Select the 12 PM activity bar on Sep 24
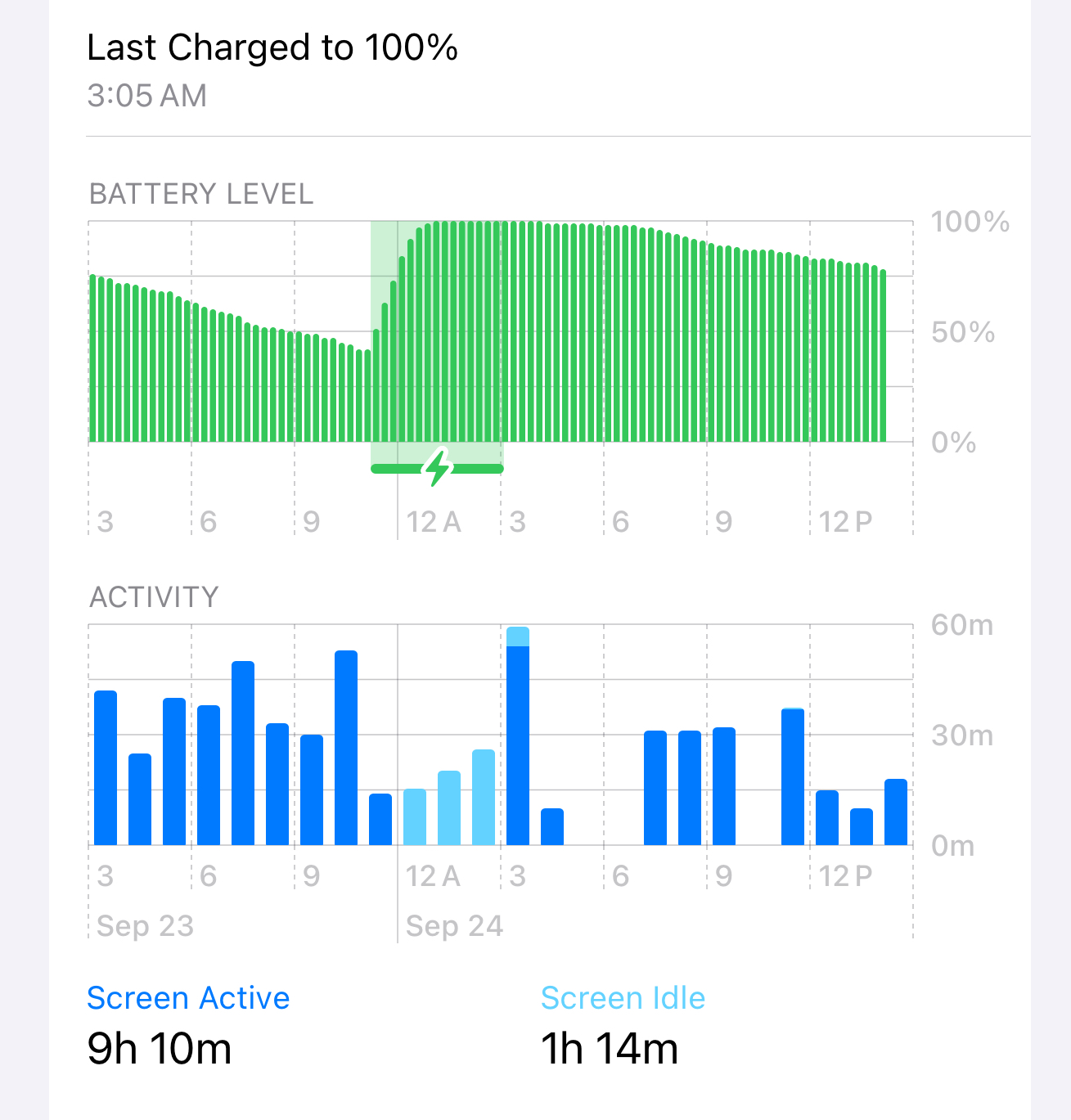This screenshot has height=1120, width=1071. 827,818
